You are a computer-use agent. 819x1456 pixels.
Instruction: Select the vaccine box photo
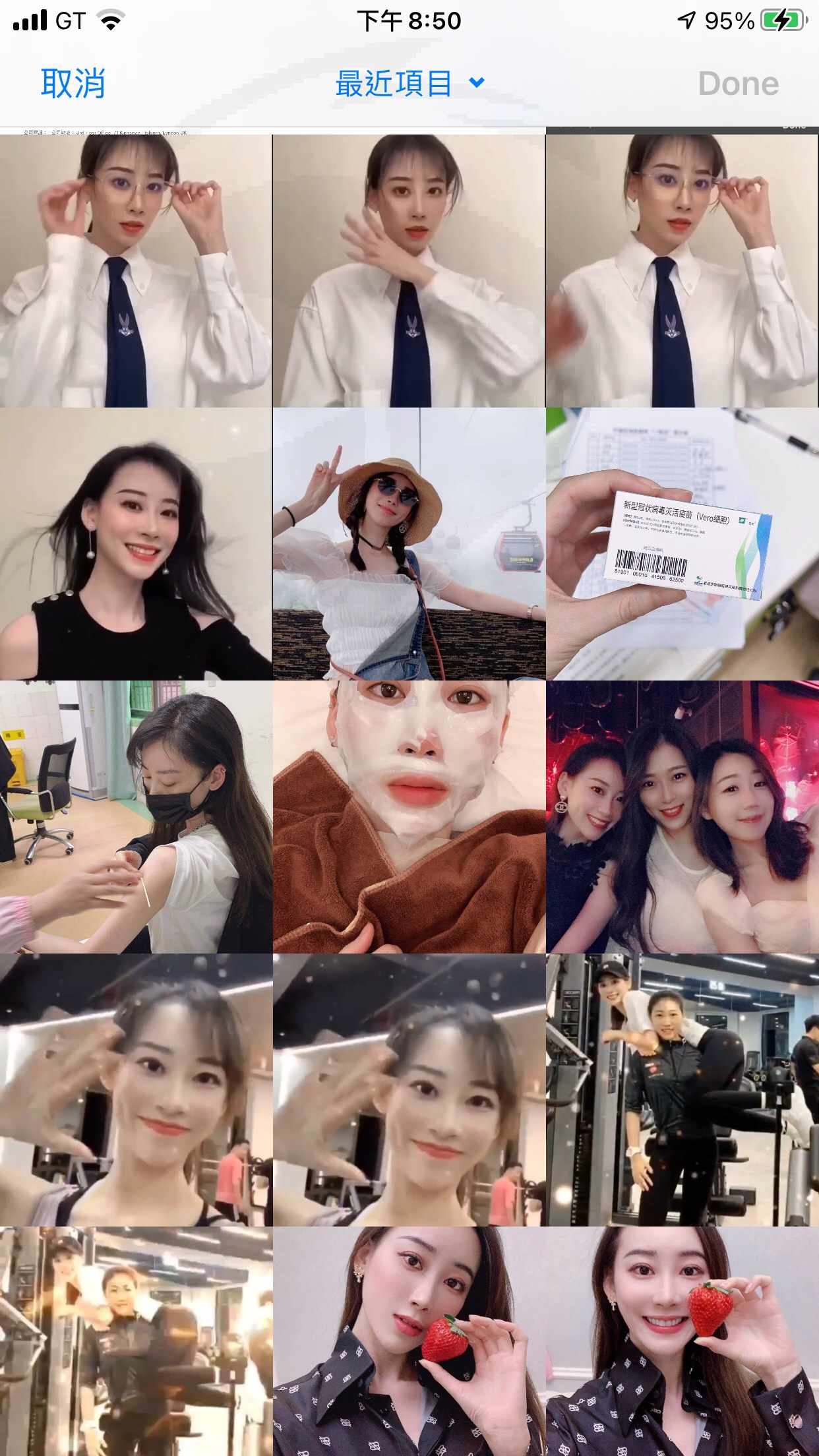[x=682, y=544]
